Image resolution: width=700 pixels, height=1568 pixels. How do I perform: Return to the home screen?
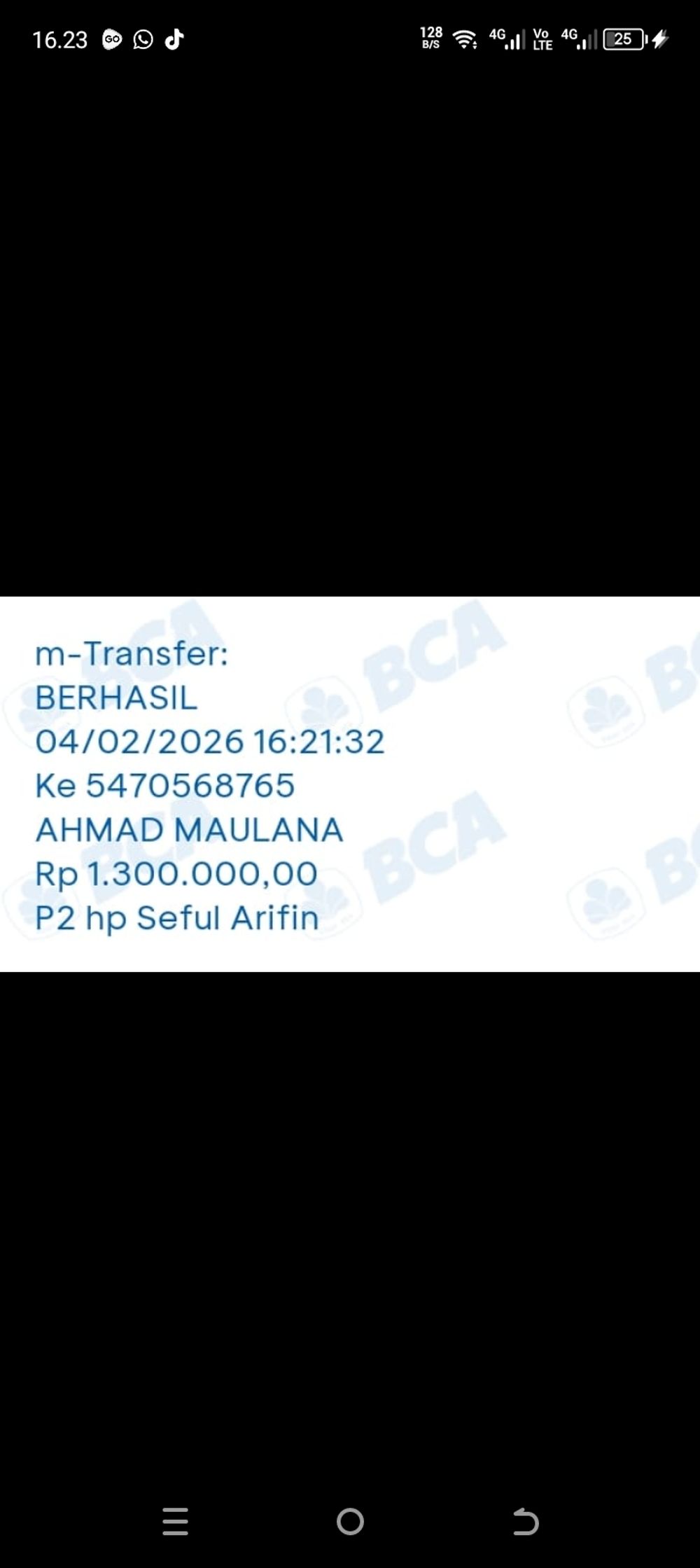pyautogui.click(x=350, y=1521)
